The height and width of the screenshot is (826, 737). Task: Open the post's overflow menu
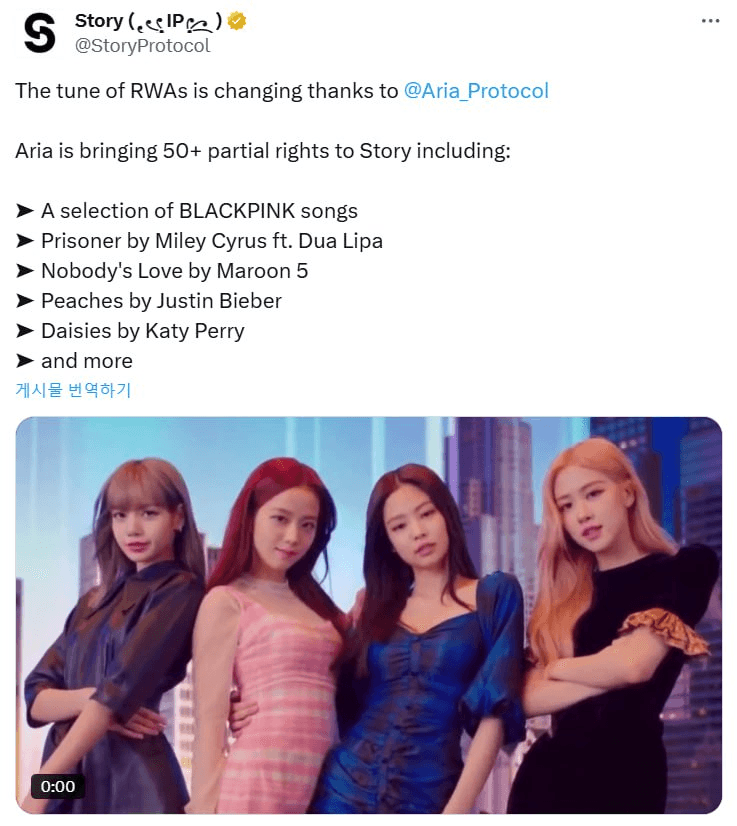(x=710, y=21)
